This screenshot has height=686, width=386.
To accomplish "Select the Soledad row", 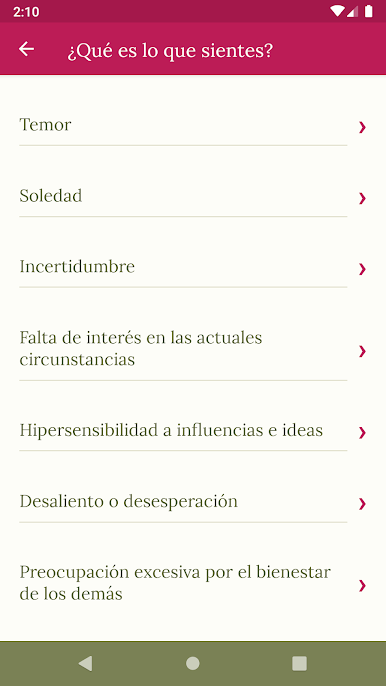I will tap(193, 196).
